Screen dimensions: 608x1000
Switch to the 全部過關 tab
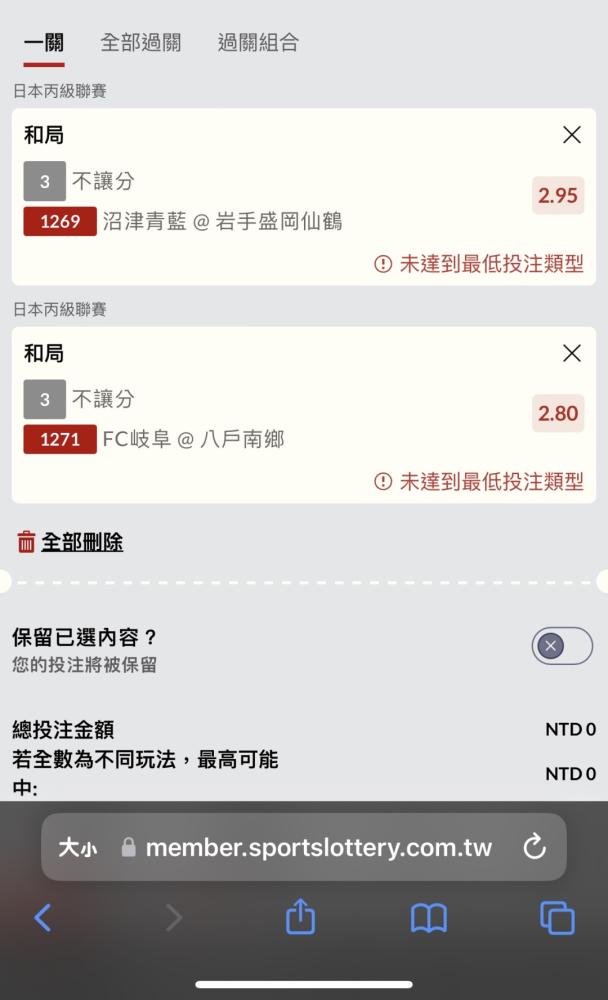coord(140,43)
